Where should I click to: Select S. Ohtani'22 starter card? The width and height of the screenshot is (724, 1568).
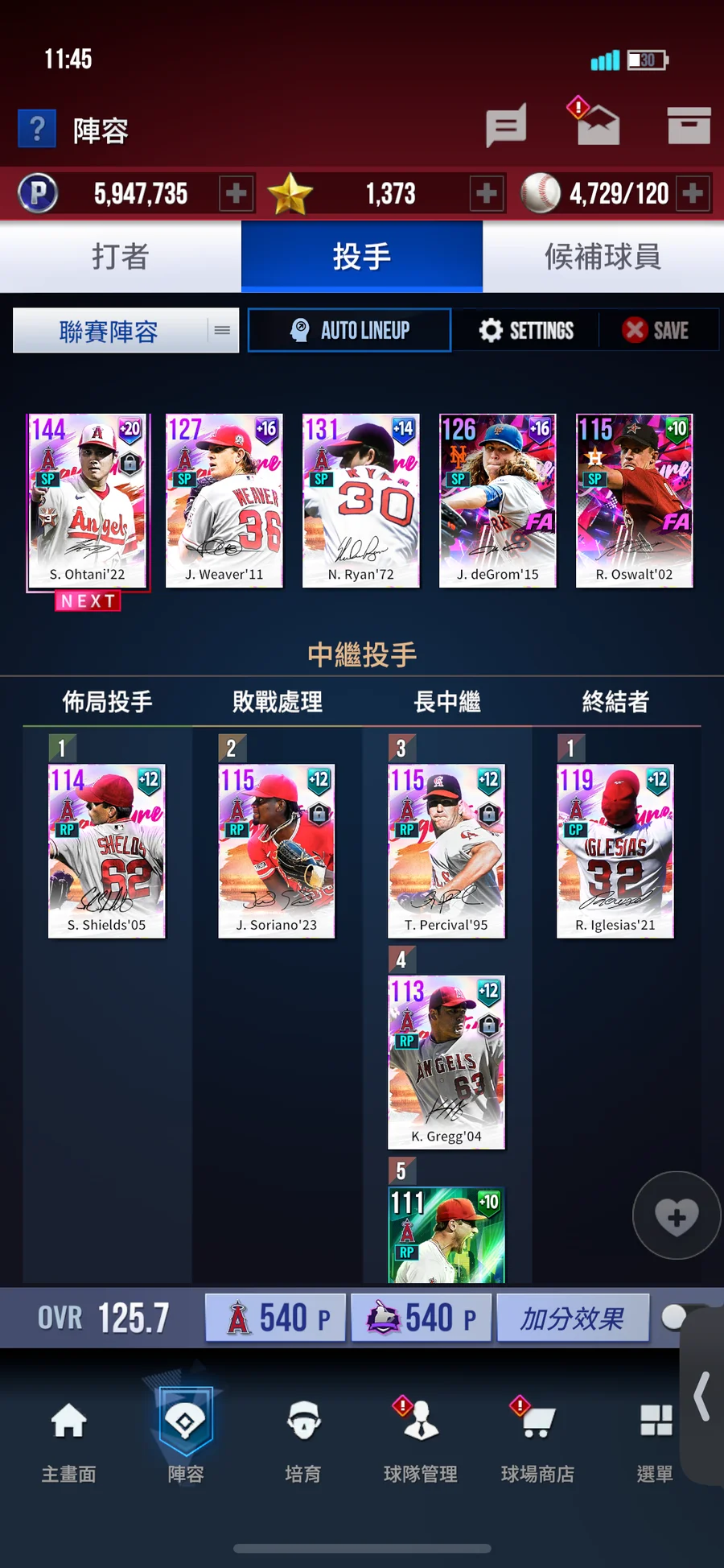88,502
